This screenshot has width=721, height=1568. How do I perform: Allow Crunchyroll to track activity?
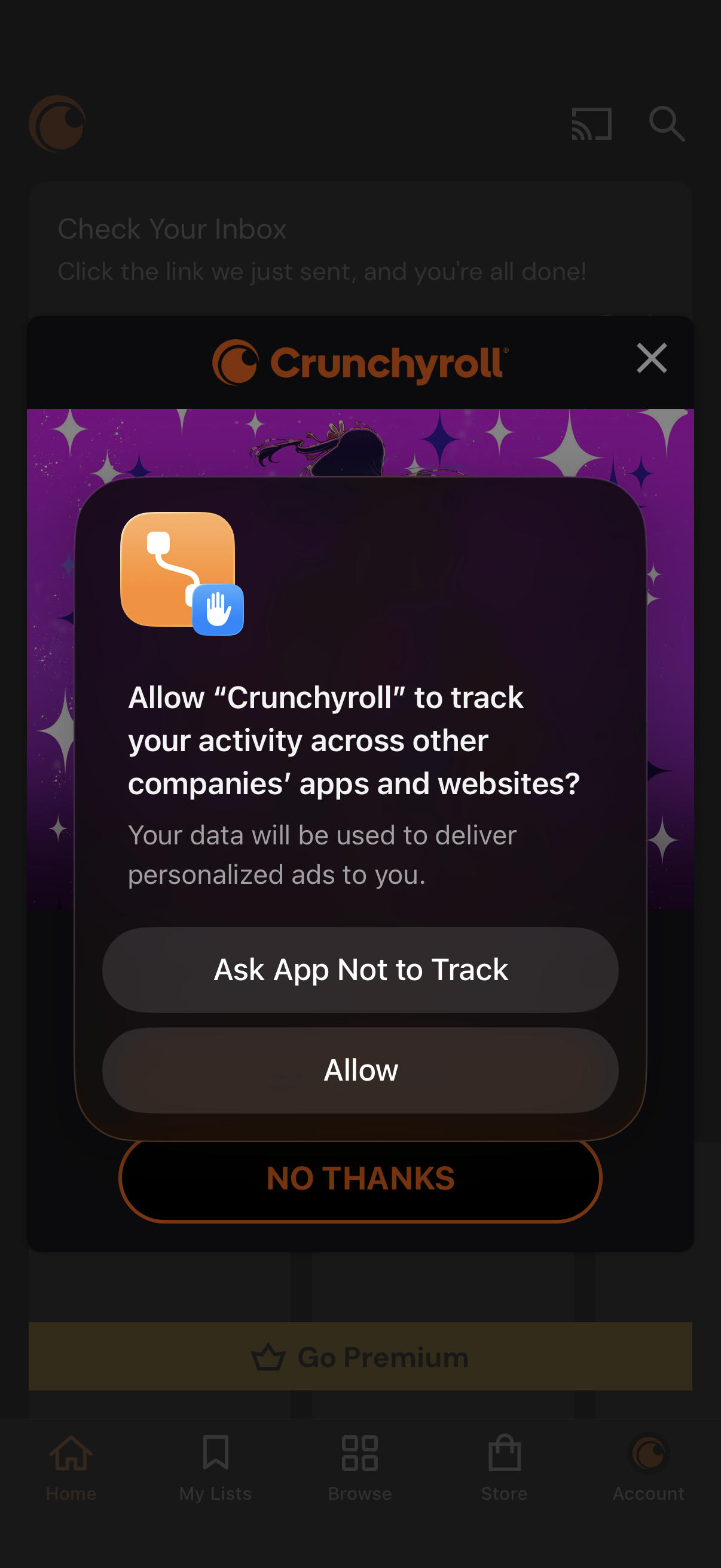[360, 1069]
